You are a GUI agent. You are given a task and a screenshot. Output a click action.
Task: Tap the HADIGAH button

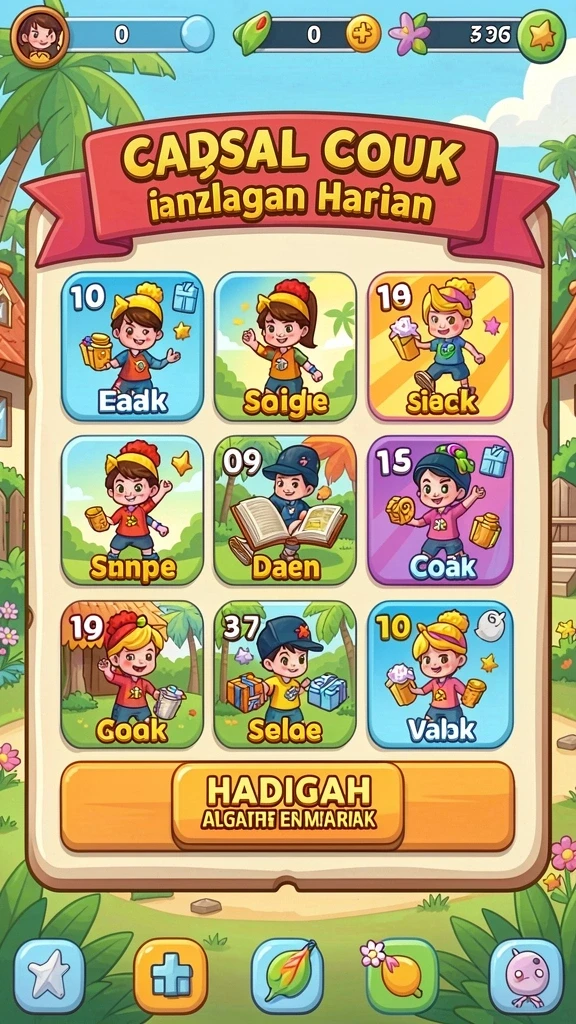(x=288, y=805)
